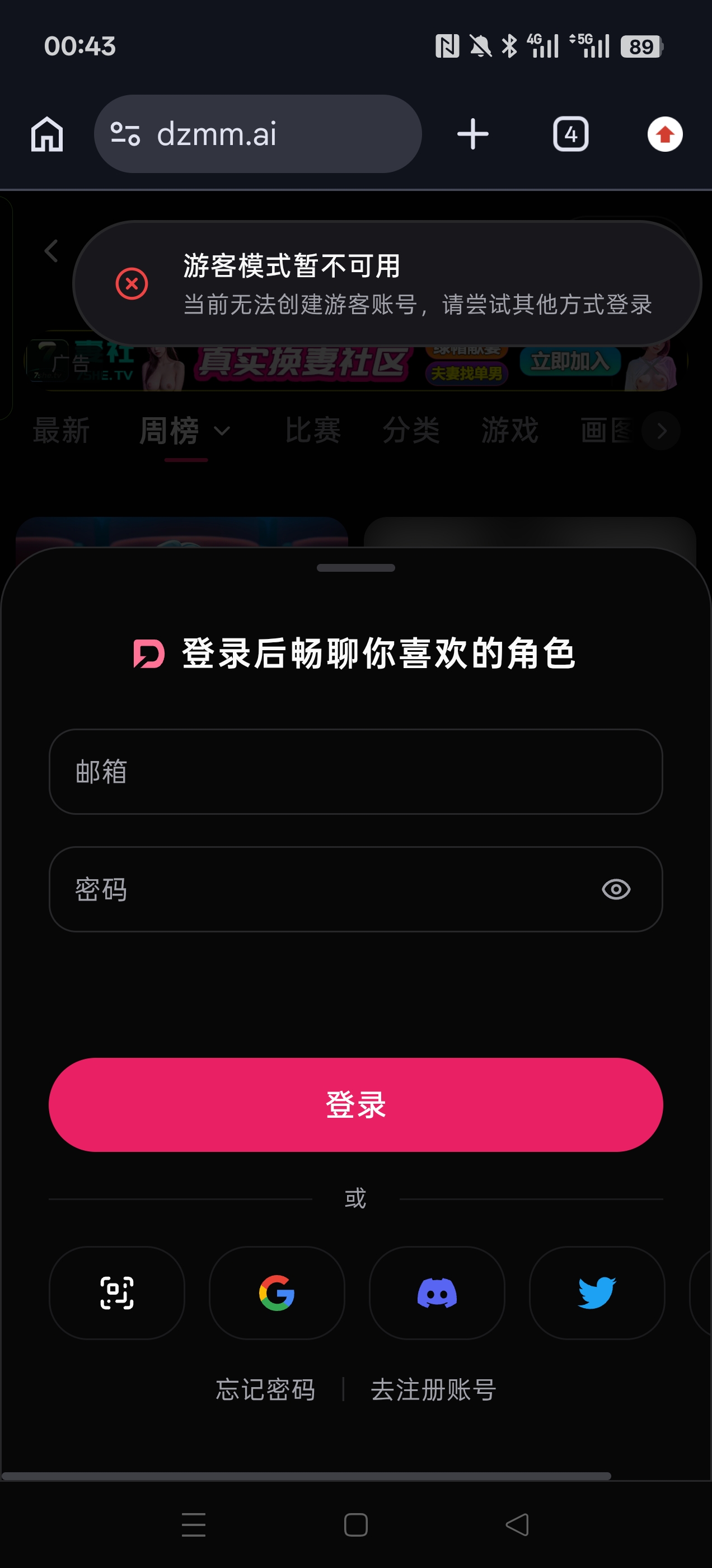This screenshot has width=712, height=1568.
Task: Focus the 邮箱 email field
Action: point(355,771)
